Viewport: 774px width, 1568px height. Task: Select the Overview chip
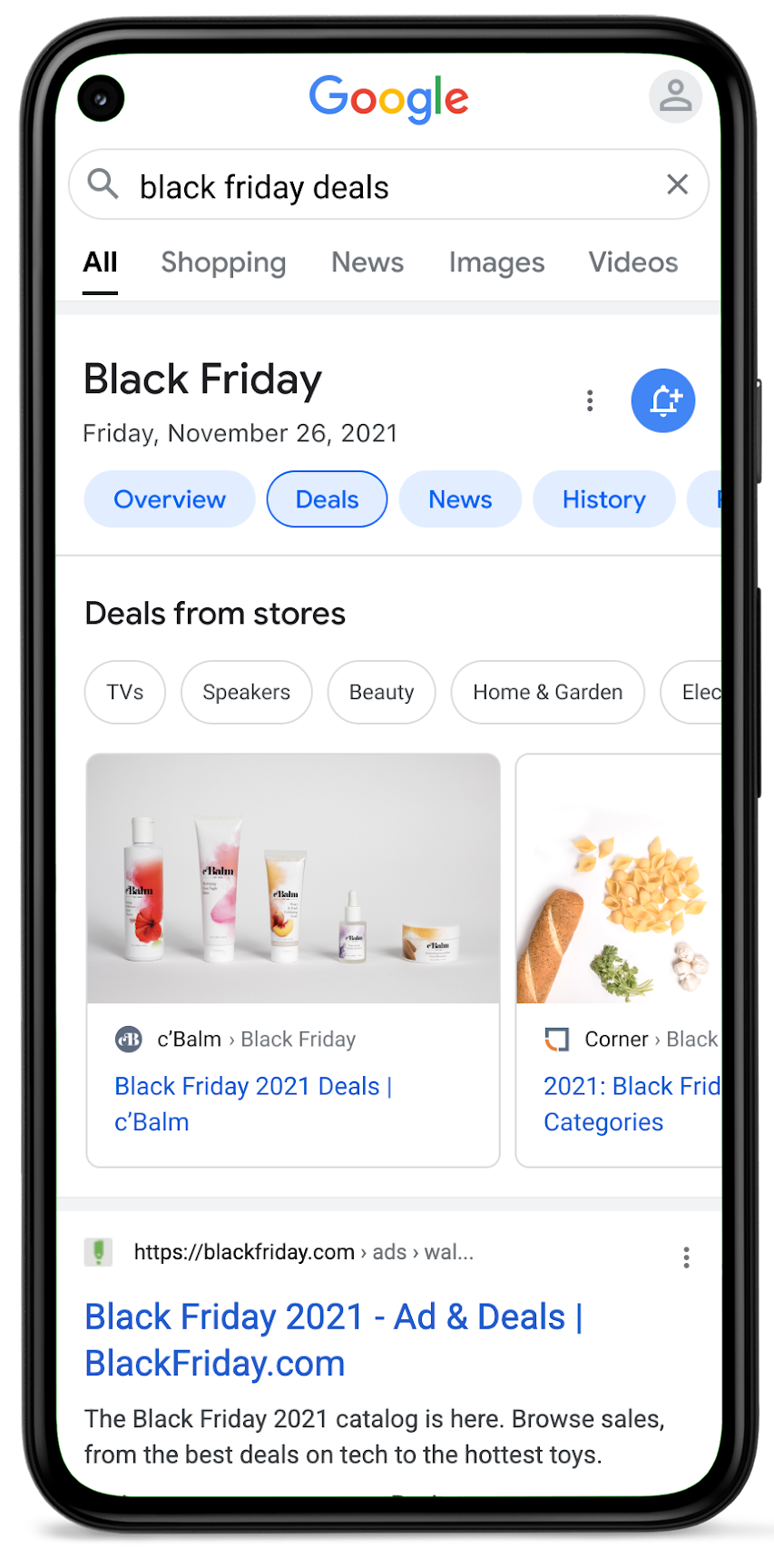coord(170,499)
